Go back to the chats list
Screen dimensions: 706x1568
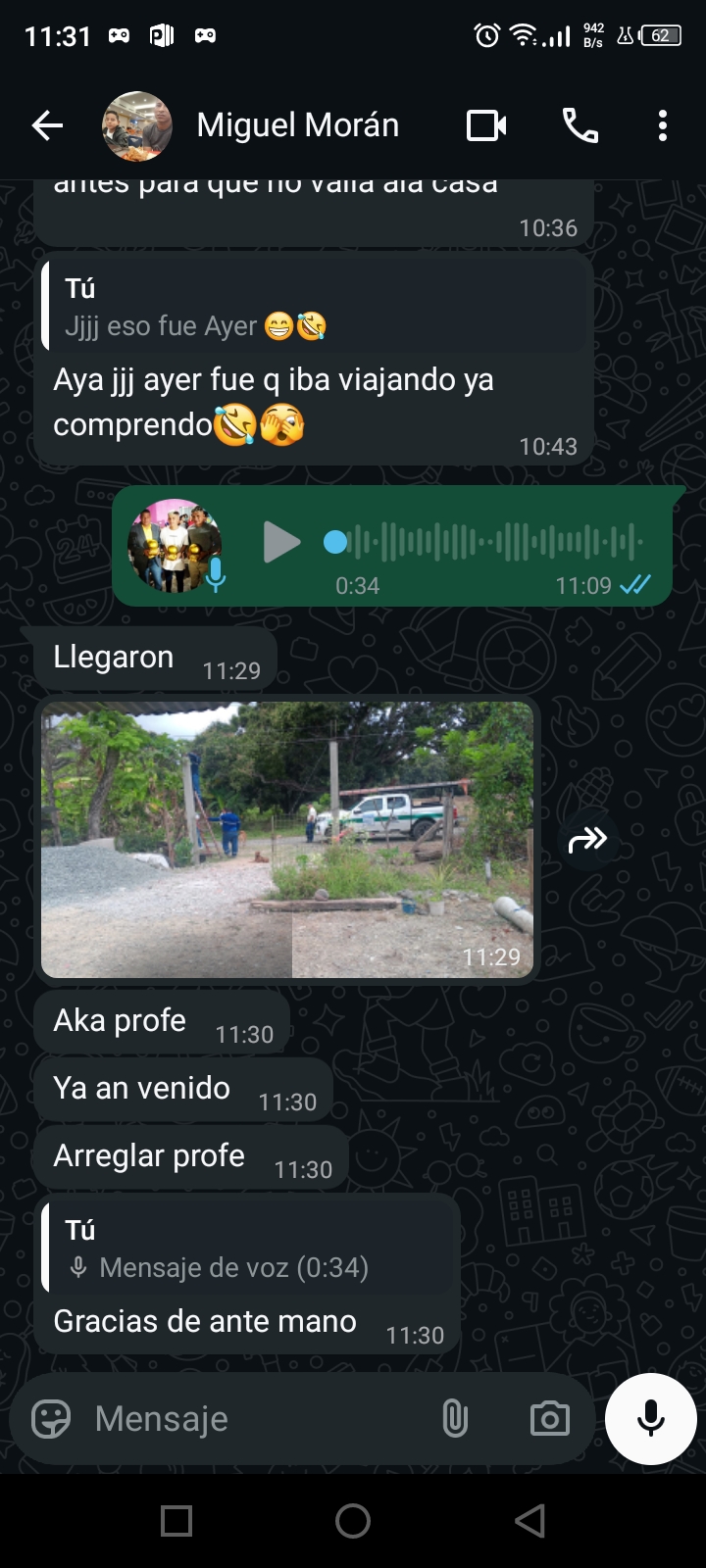[46, 125]
